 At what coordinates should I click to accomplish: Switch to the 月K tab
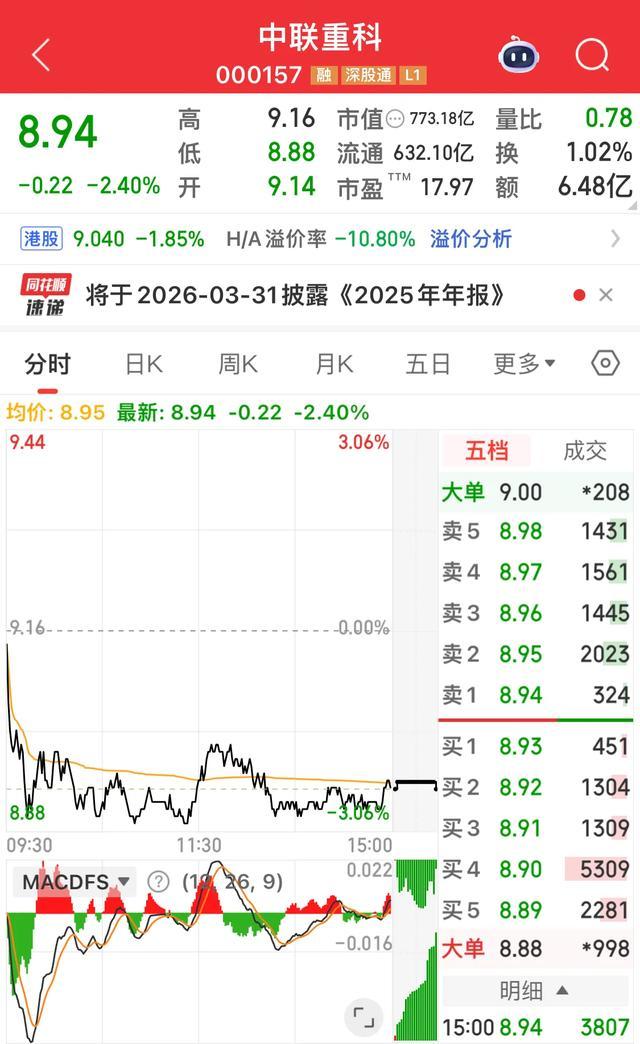(x=334, y=364)
